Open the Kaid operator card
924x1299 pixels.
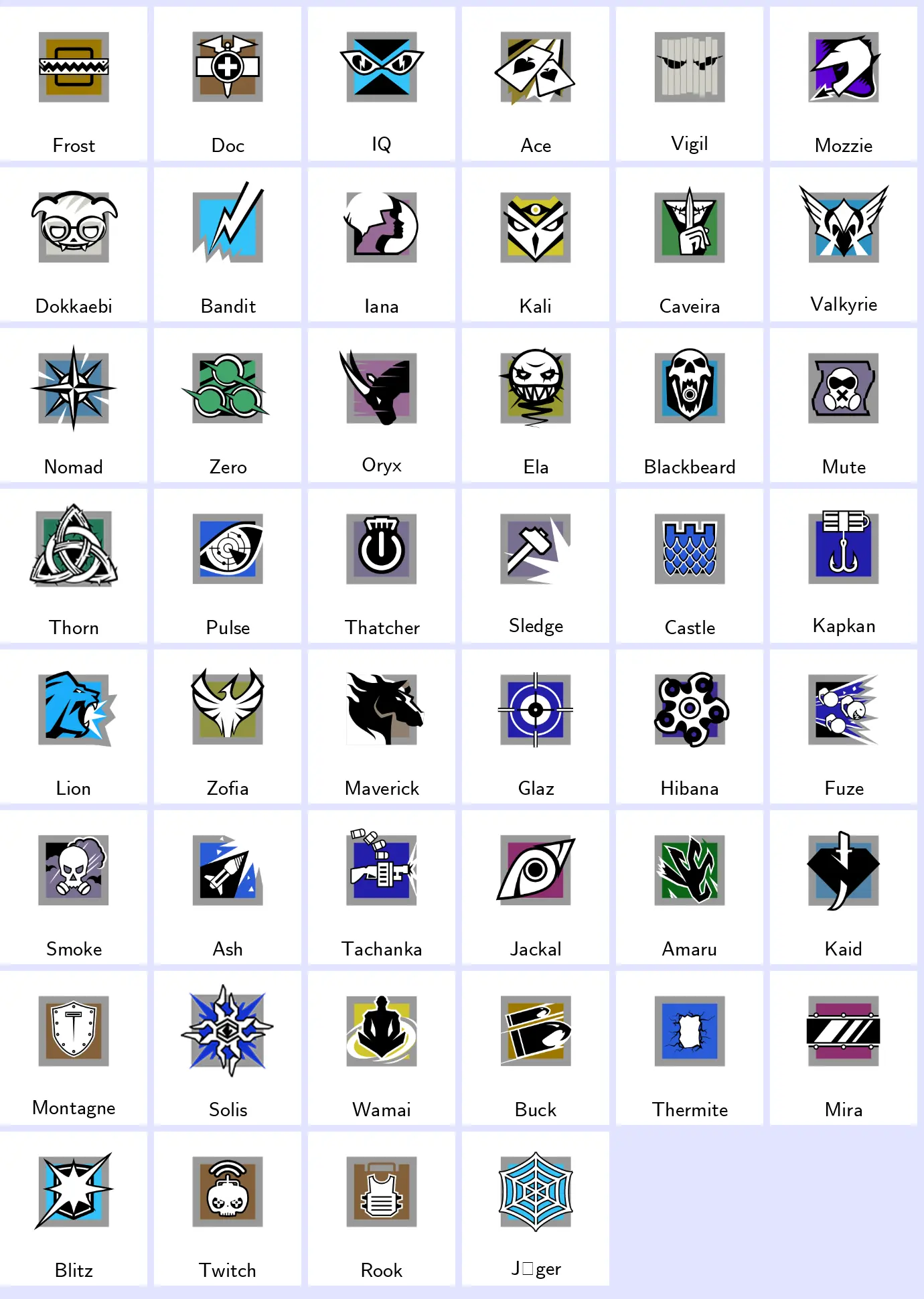point(844,887)
